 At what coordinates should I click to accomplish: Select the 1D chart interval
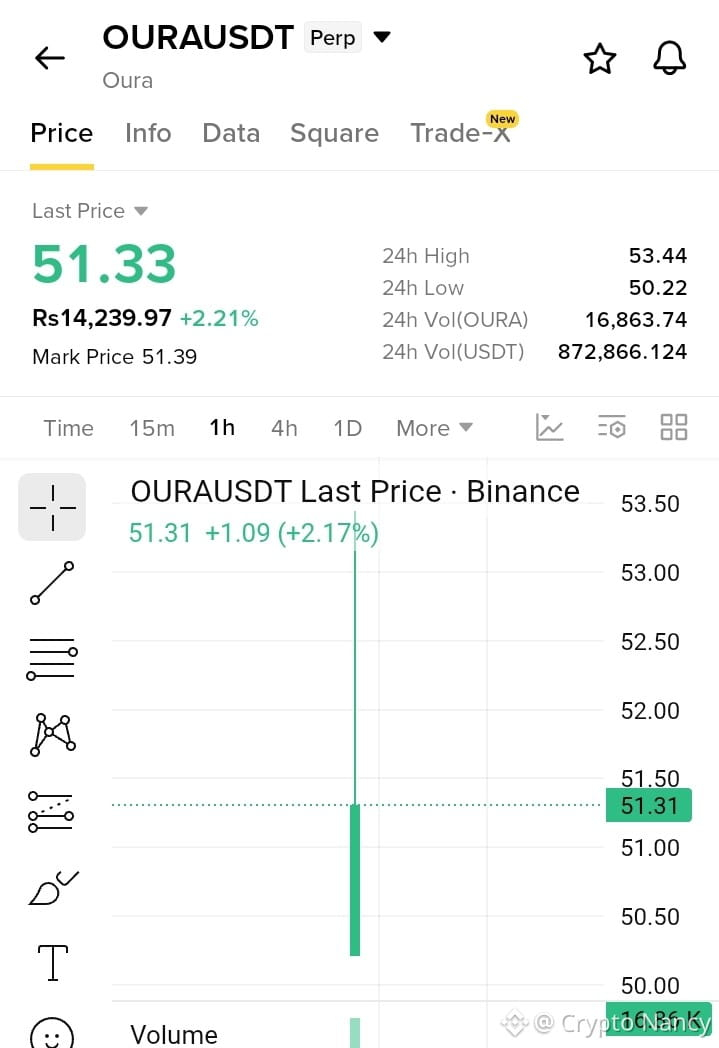[347, 428]
